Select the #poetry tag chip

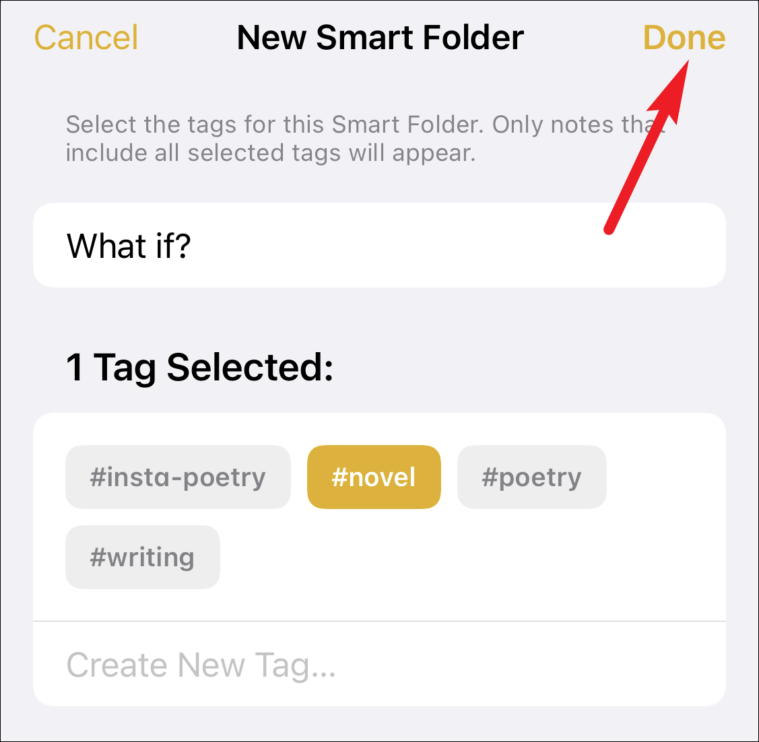pyautogui.click(x=531, y=477)
